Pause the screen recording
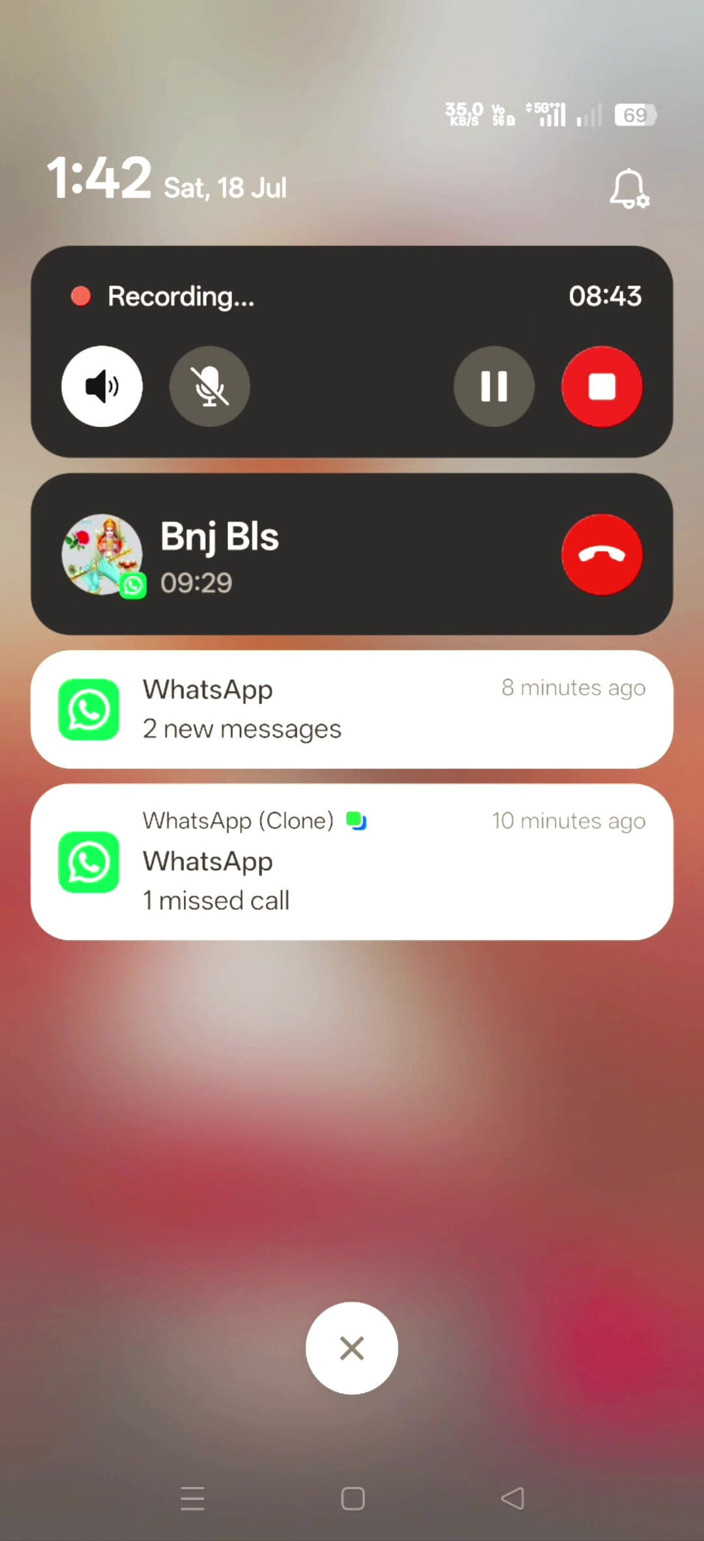This screenshot has height=1541, width=704. pos(494,386)
